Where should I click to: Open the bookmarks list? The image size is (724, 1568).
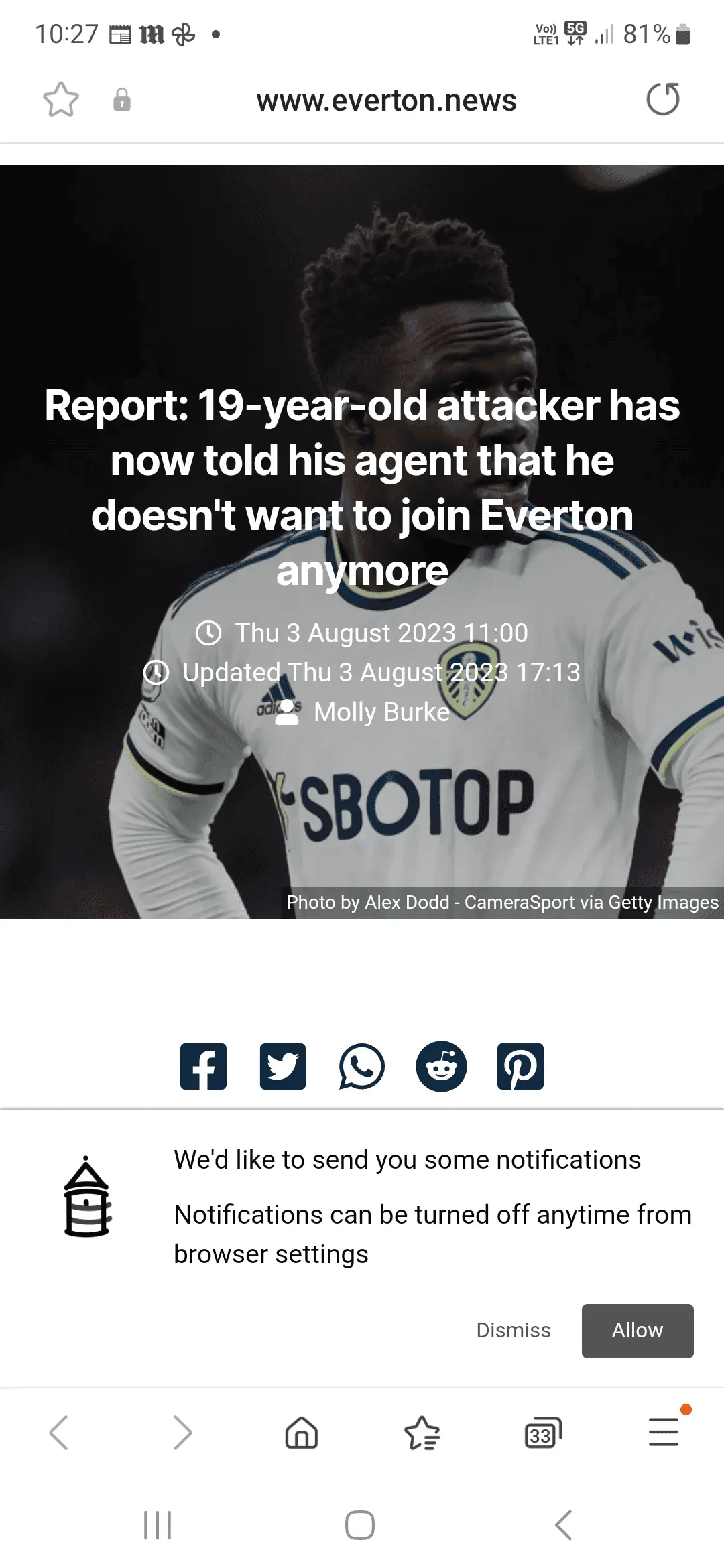click(422, 1433)
